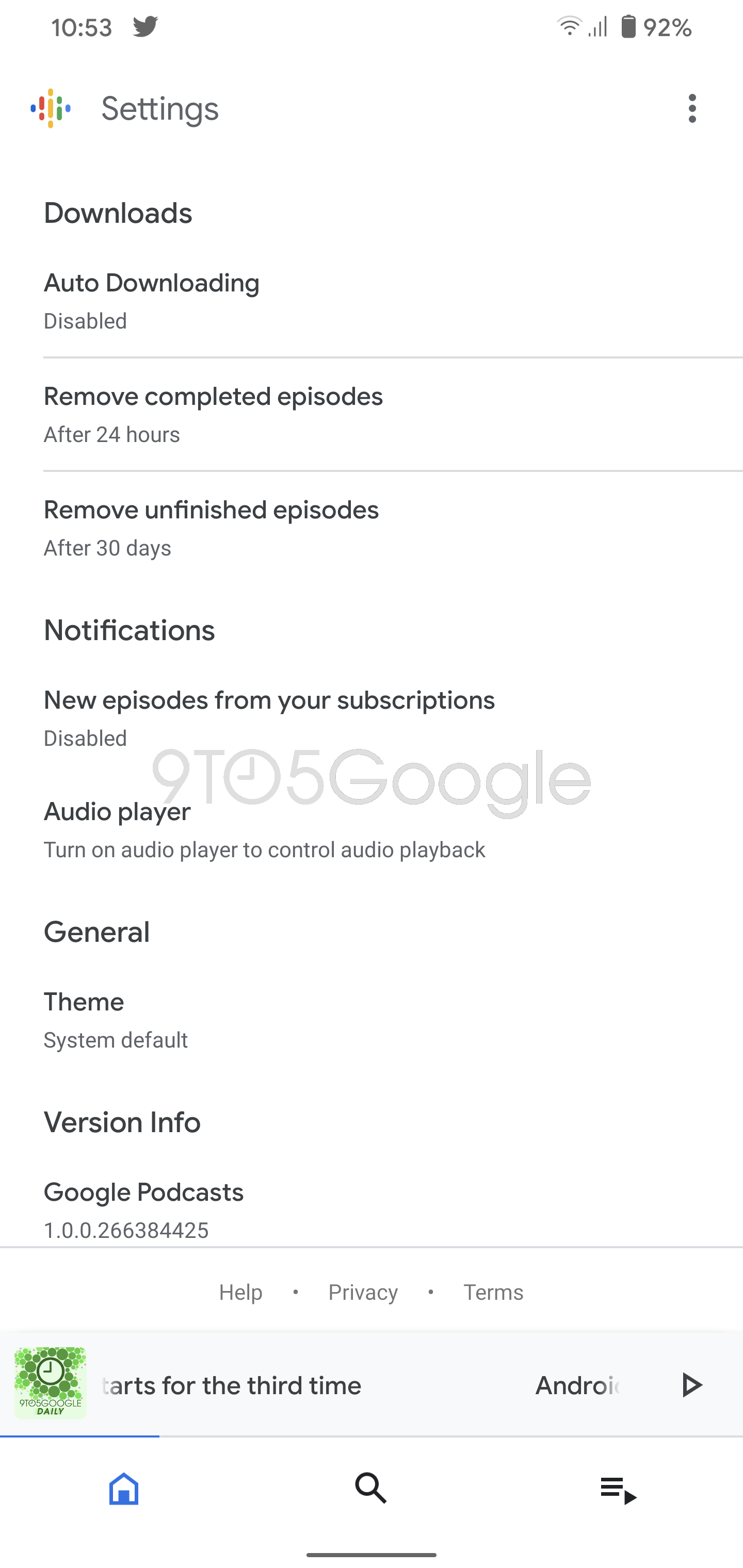Open the Privacy link
Screen dimensions: 743x1568
363,1292
